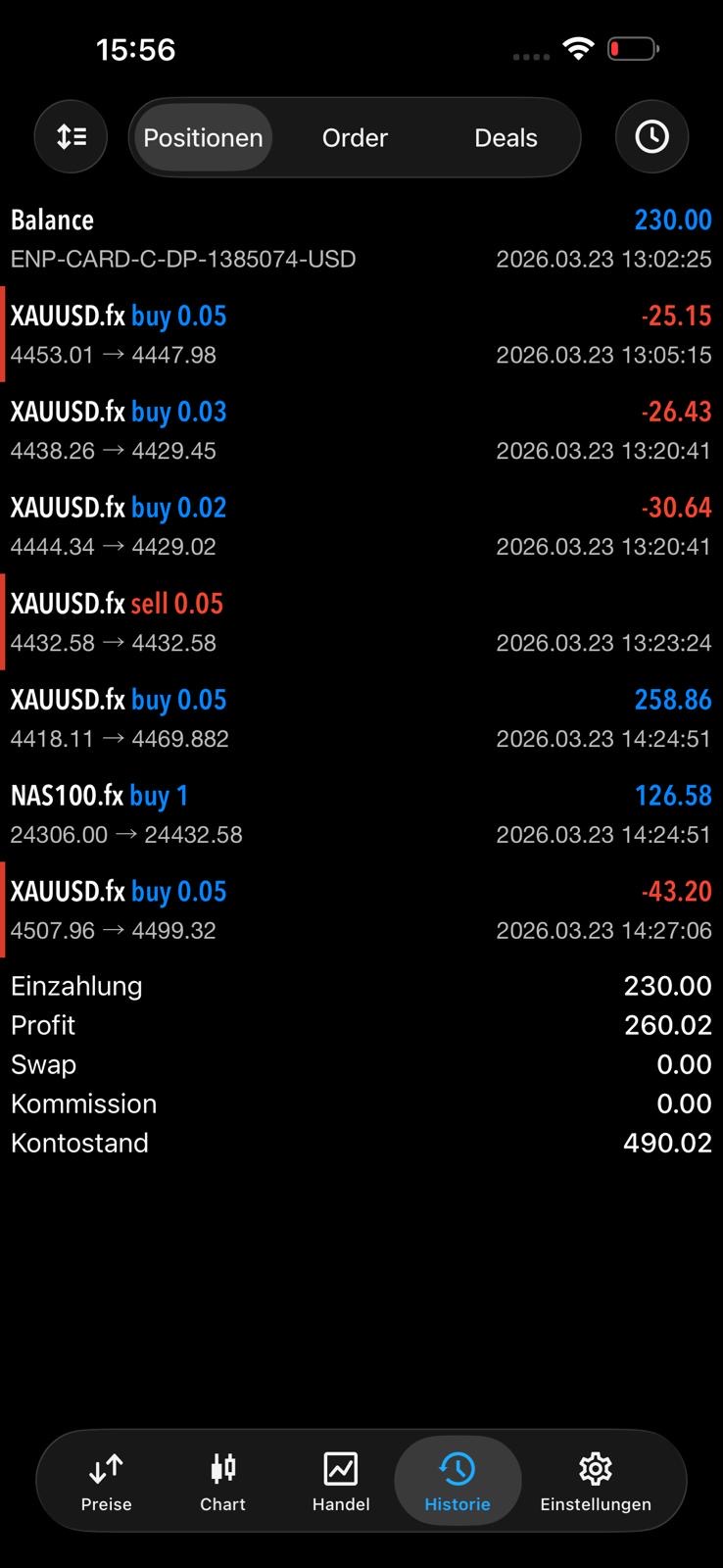Expand the XAUUSD.fx sell 0.05 trade
This screenshot has width=723, height=1568.
click(x=361, y=622)
